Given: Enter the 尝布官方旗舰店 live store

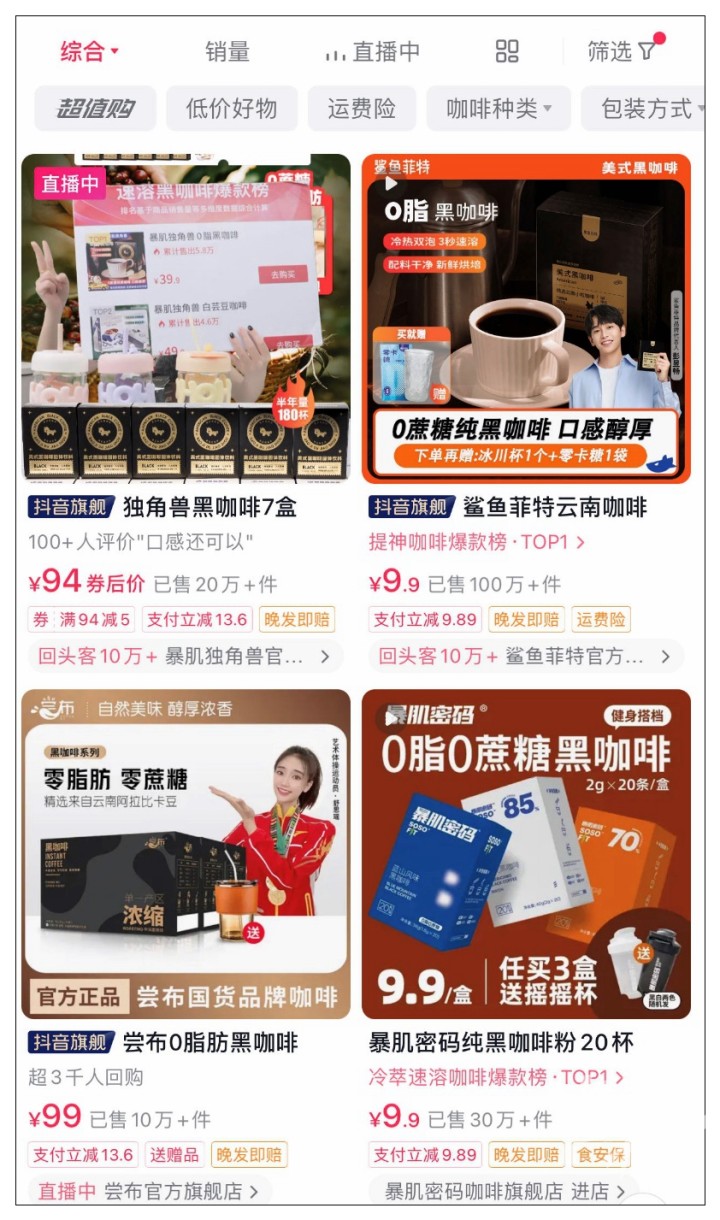Looking at the screenshot, I should pos(150,1191).
